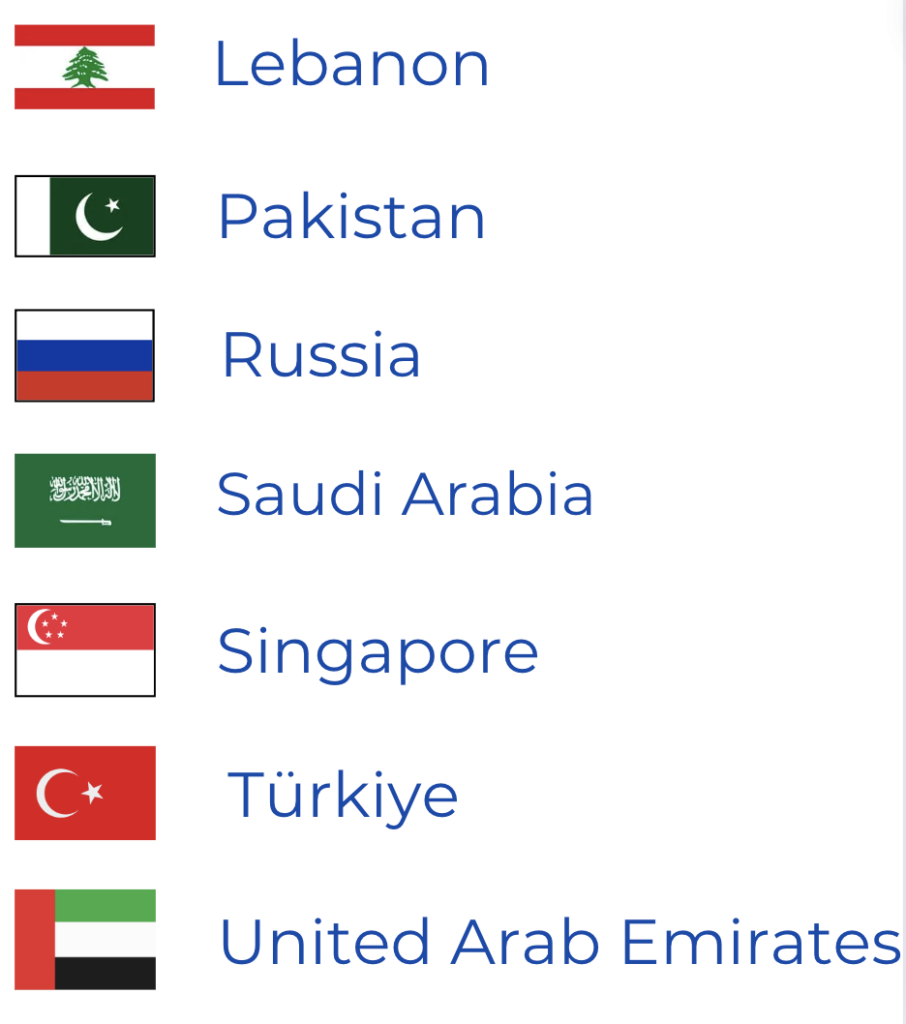
Task: Select Lebanon from the country list
Action: pos(351,65)
